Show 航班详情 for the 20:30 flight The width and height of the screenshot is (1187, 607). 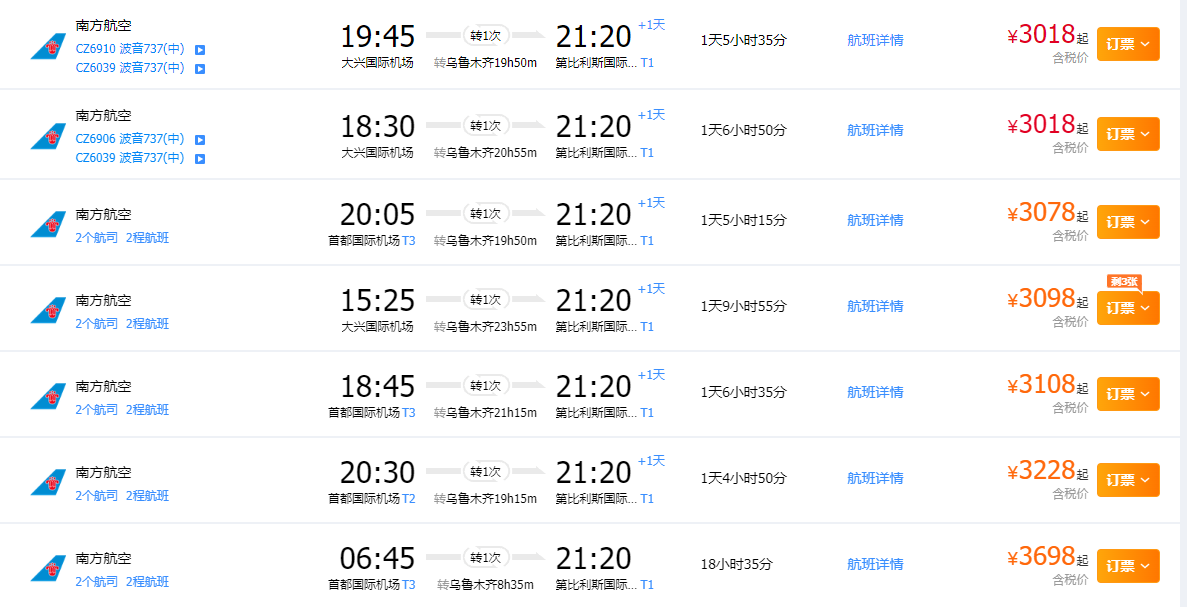tap(875, 478)
